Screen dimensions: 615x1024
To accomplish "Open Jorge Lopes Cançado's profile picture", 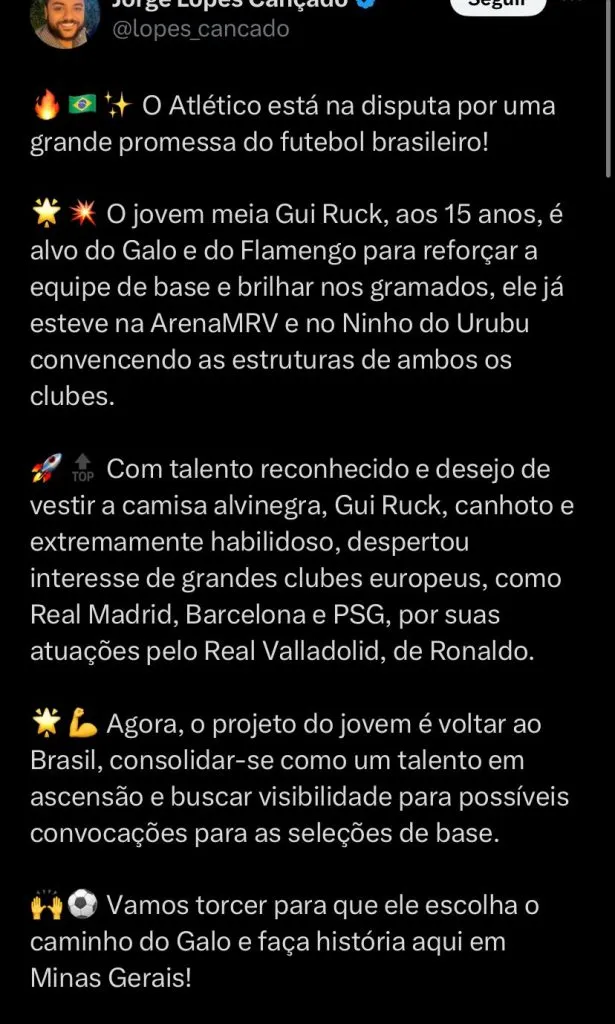I will pyautogui.click(x=66, y=20).
